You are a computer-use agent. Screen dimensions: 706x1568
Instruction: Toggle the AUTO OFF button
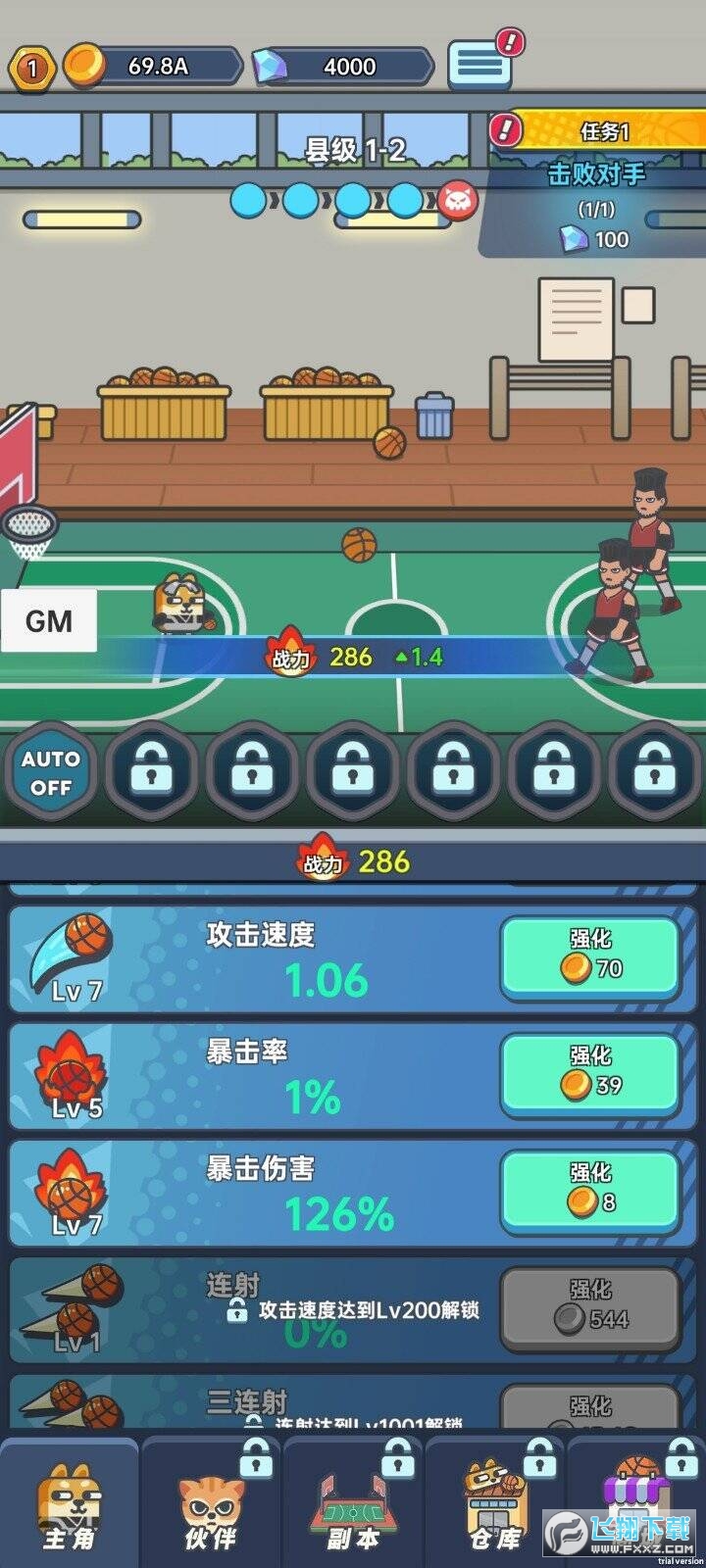click(x=50, y=772)
